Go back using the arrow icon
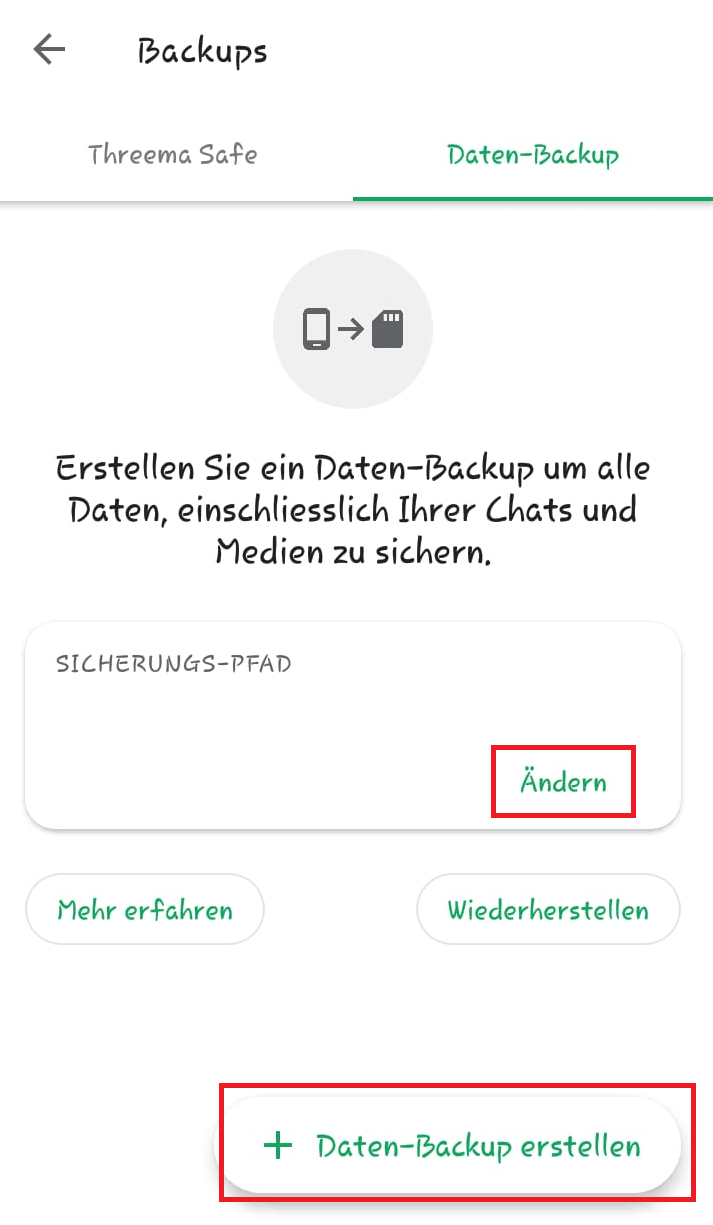 click(x=49, y=50)
